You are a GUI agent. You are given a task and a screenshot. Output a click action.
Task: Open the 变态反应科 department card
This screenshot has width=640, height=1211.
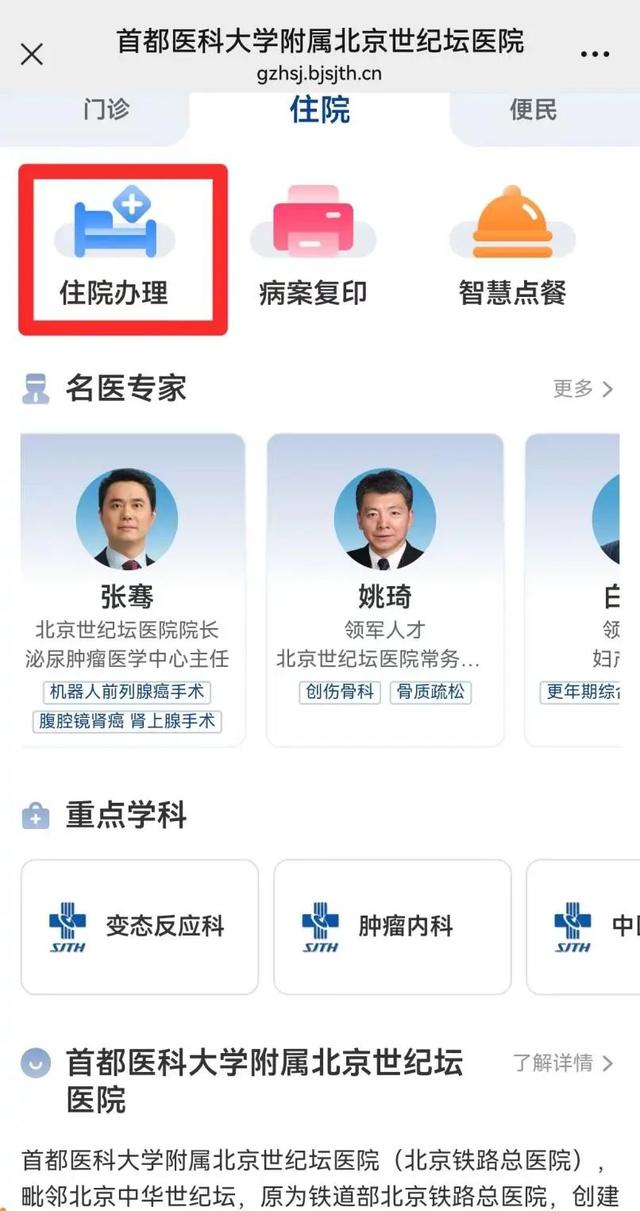140,926
